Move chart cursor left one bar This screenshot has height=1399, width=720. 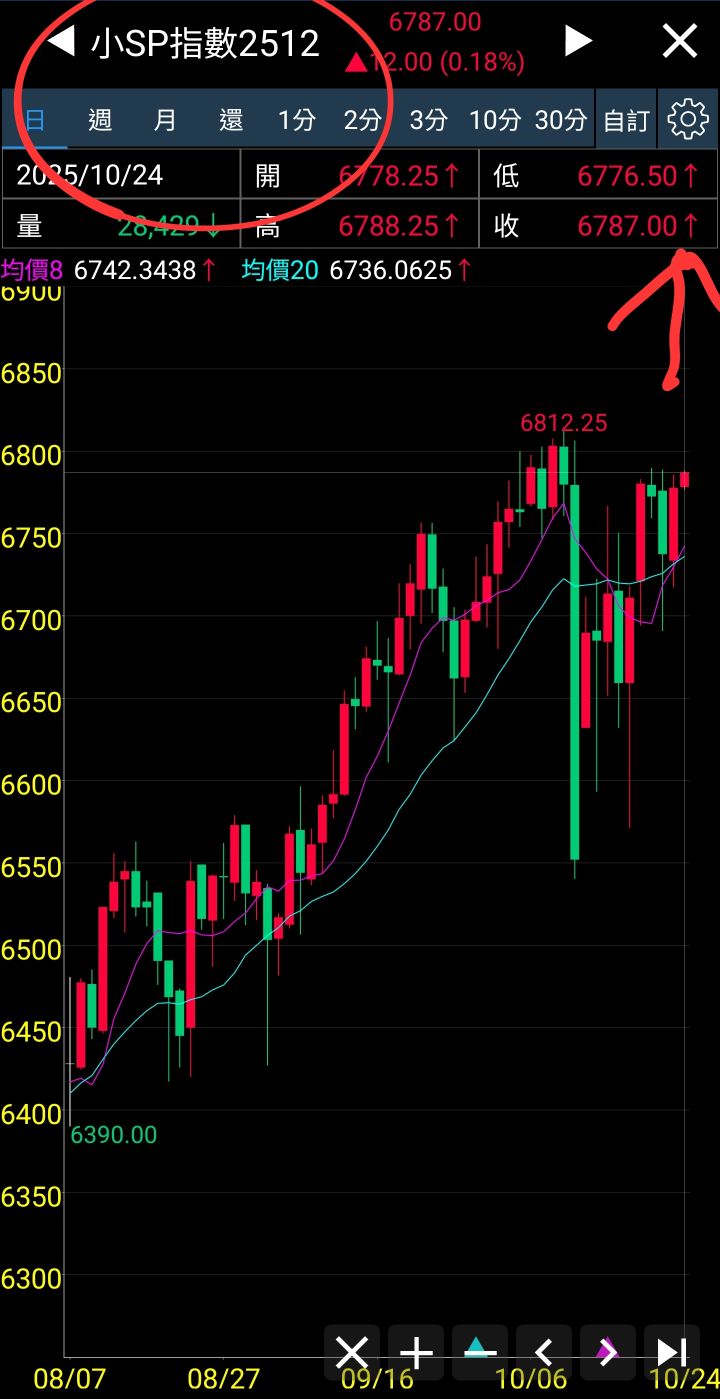point(544,1353)
